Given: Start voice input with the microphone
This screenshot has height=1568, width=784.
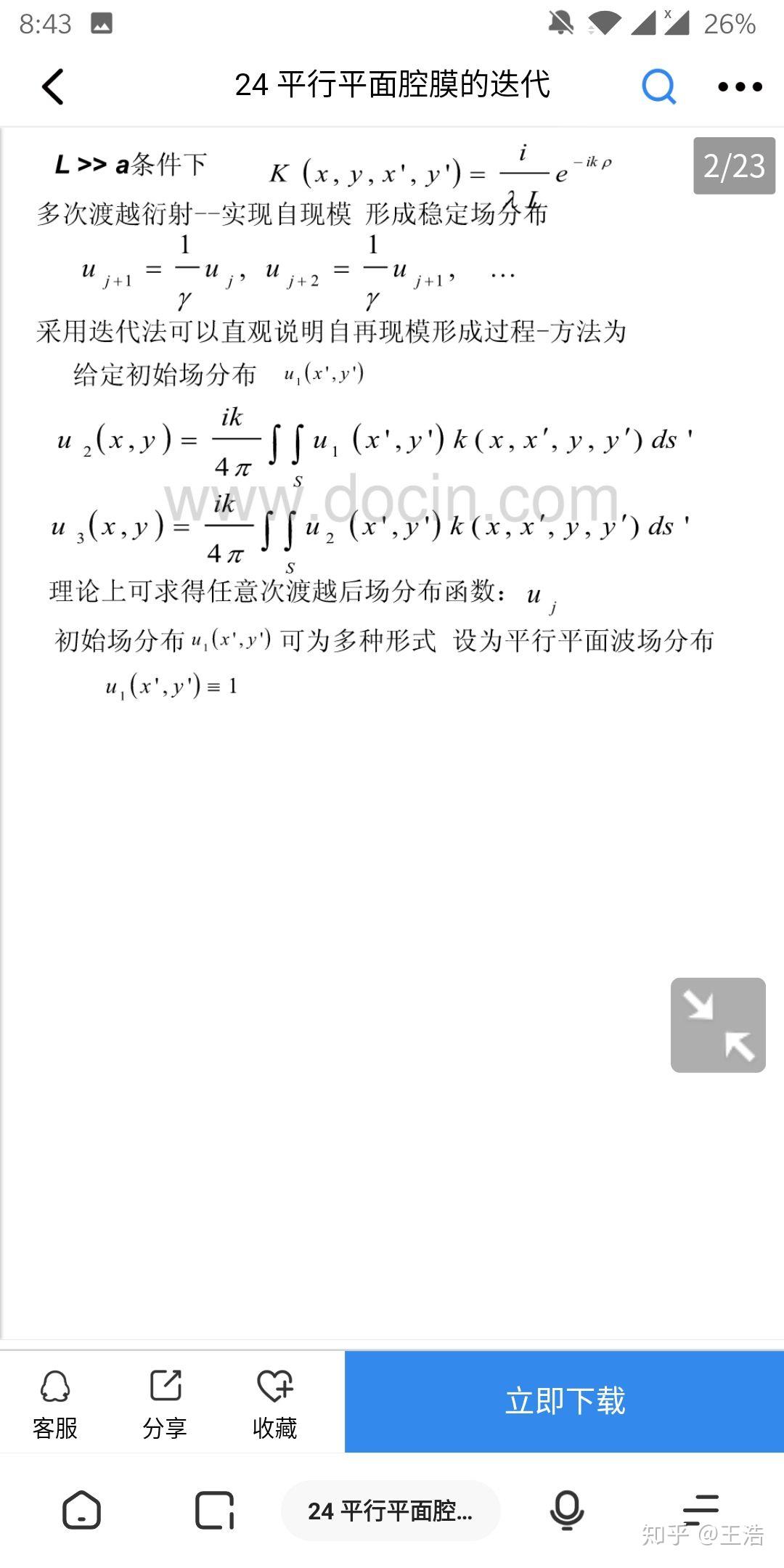Looking at the screenshot, I should 566,1511.
